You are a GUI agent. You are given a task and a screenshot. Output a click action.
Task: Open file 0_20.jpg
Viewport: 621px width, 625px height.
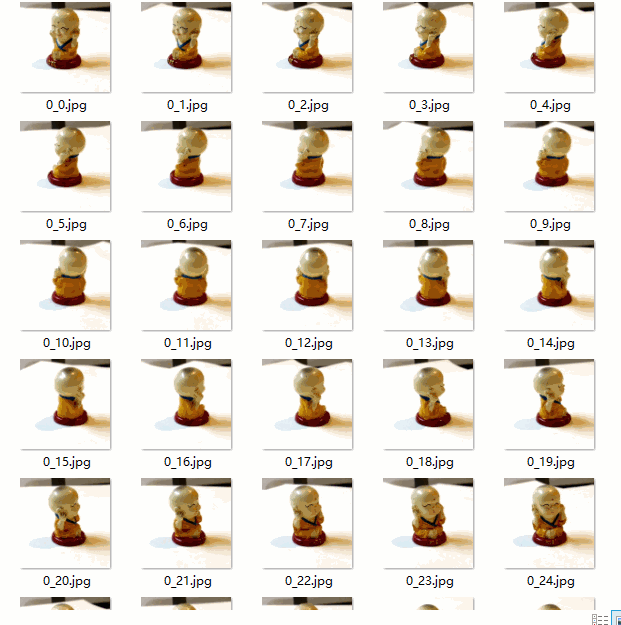point(66,524)
